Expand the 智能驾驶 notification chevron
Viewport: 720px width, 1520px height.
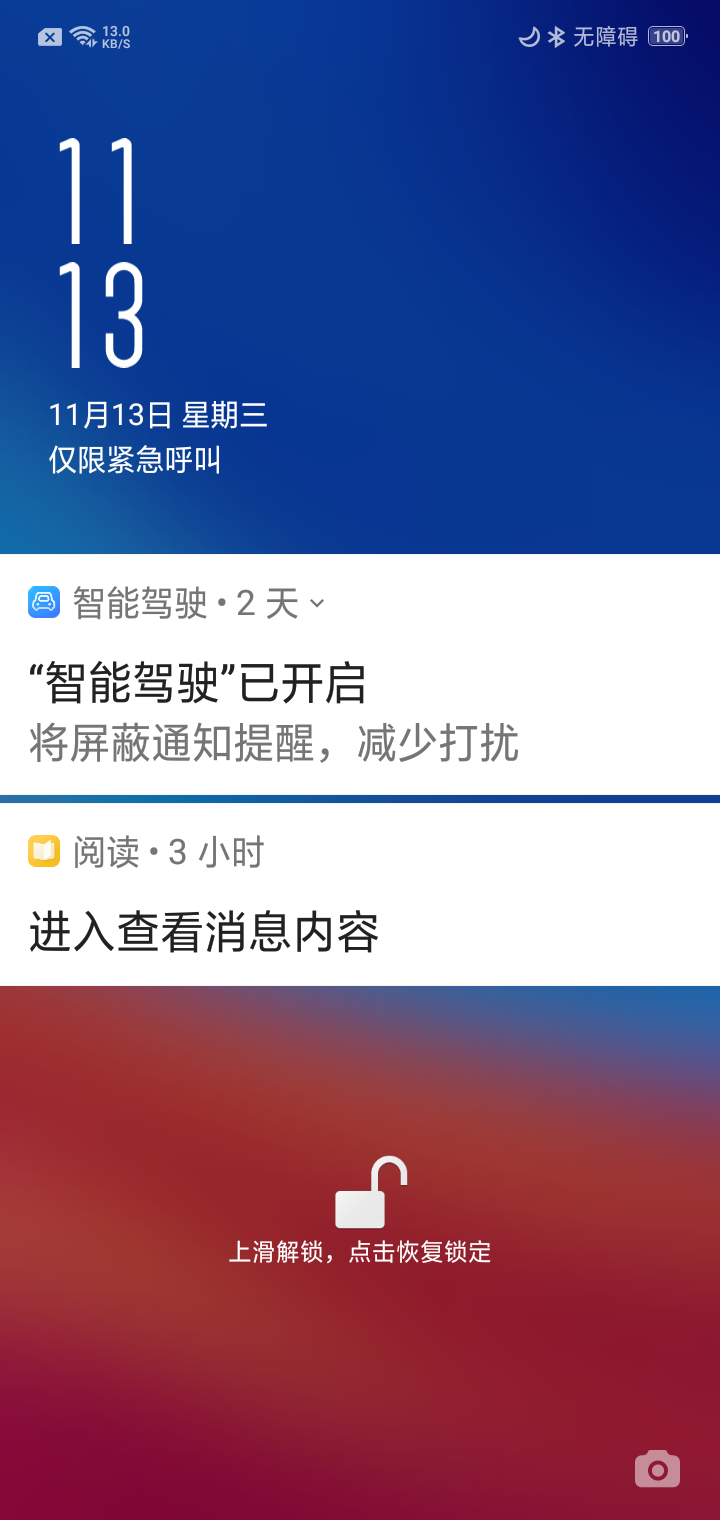[x=317, y=603]
